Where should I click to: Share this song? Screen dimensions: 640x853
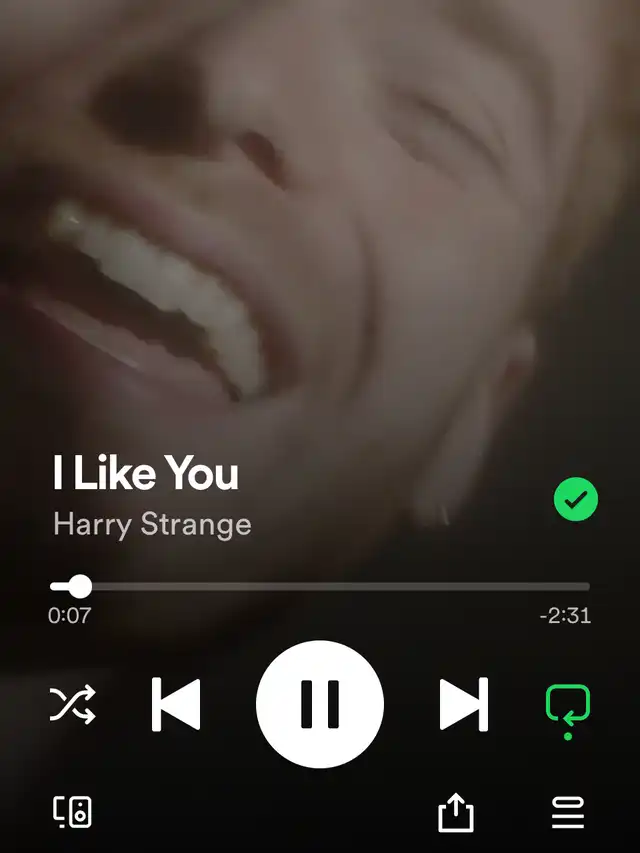(456, 812)
